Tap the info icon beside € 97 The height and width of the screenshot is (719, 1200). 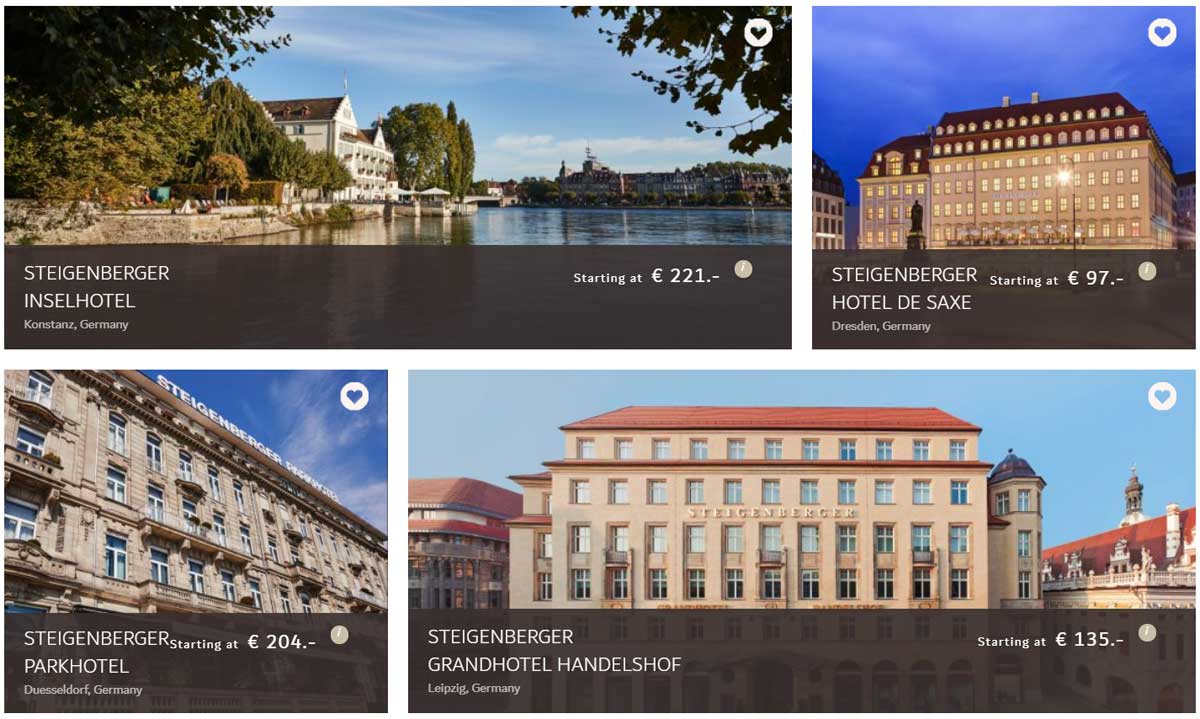(1147, 271)
